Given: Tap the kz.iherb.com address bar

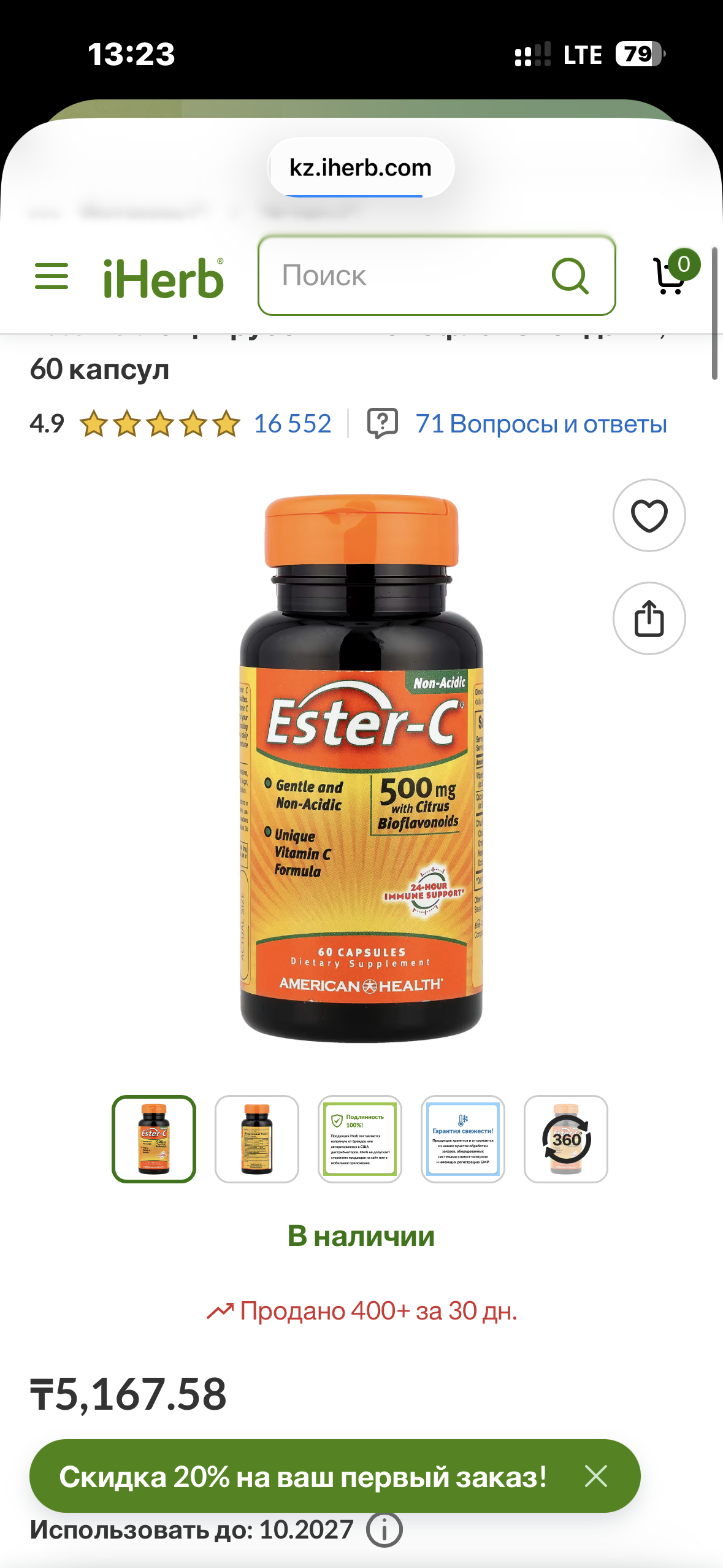Looking at the screenshot, I should click(361, 167).
